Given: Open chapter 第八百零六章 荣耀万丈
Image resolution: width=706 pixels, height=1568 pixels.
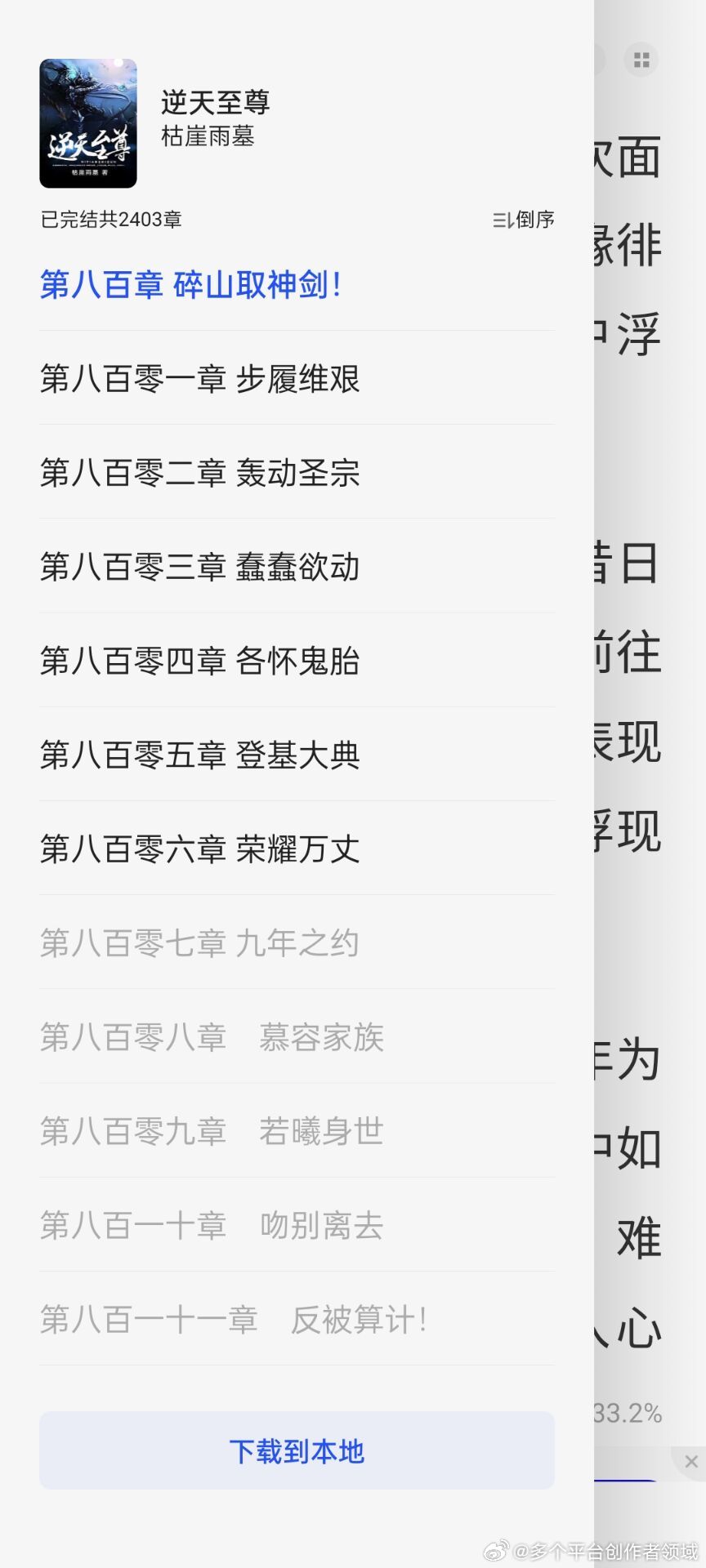Looking at the screenshot, I should (297, 849).
